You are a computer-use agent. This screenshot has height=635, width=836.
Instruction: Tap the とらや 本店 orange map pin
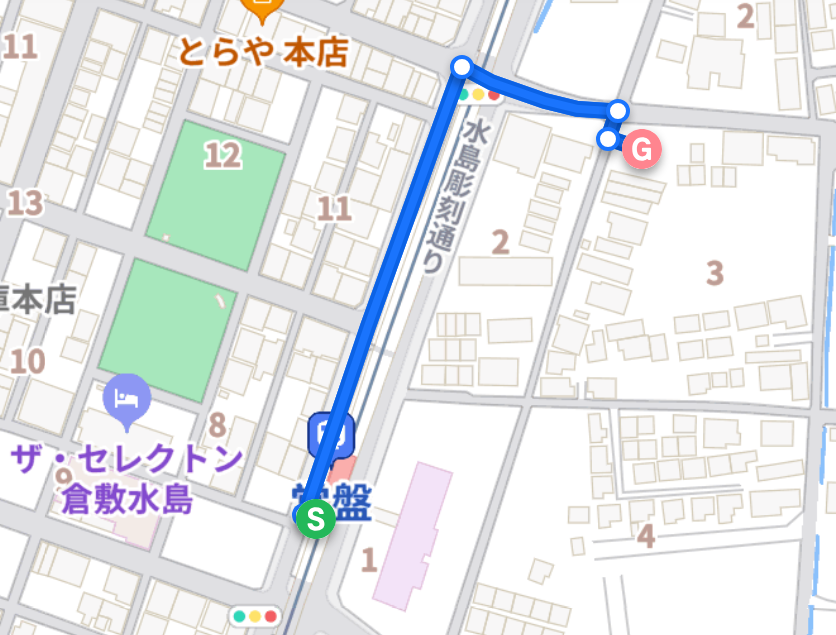pyautogui.click(x=261, y=10)
